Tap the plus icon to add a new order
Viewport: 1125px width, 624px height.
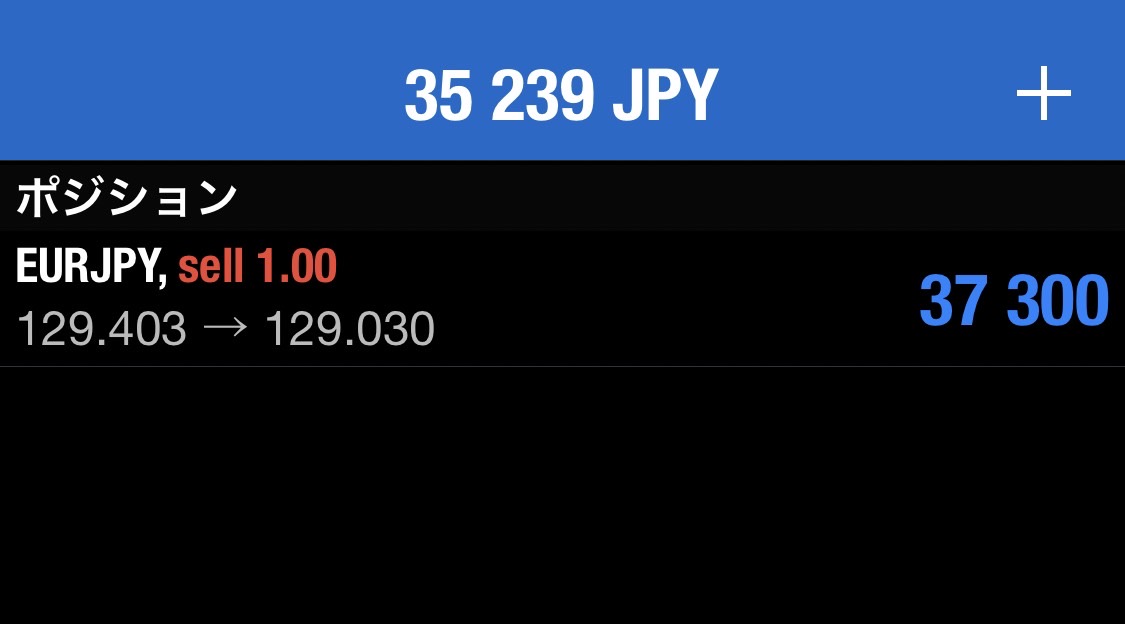[1043, 95]
